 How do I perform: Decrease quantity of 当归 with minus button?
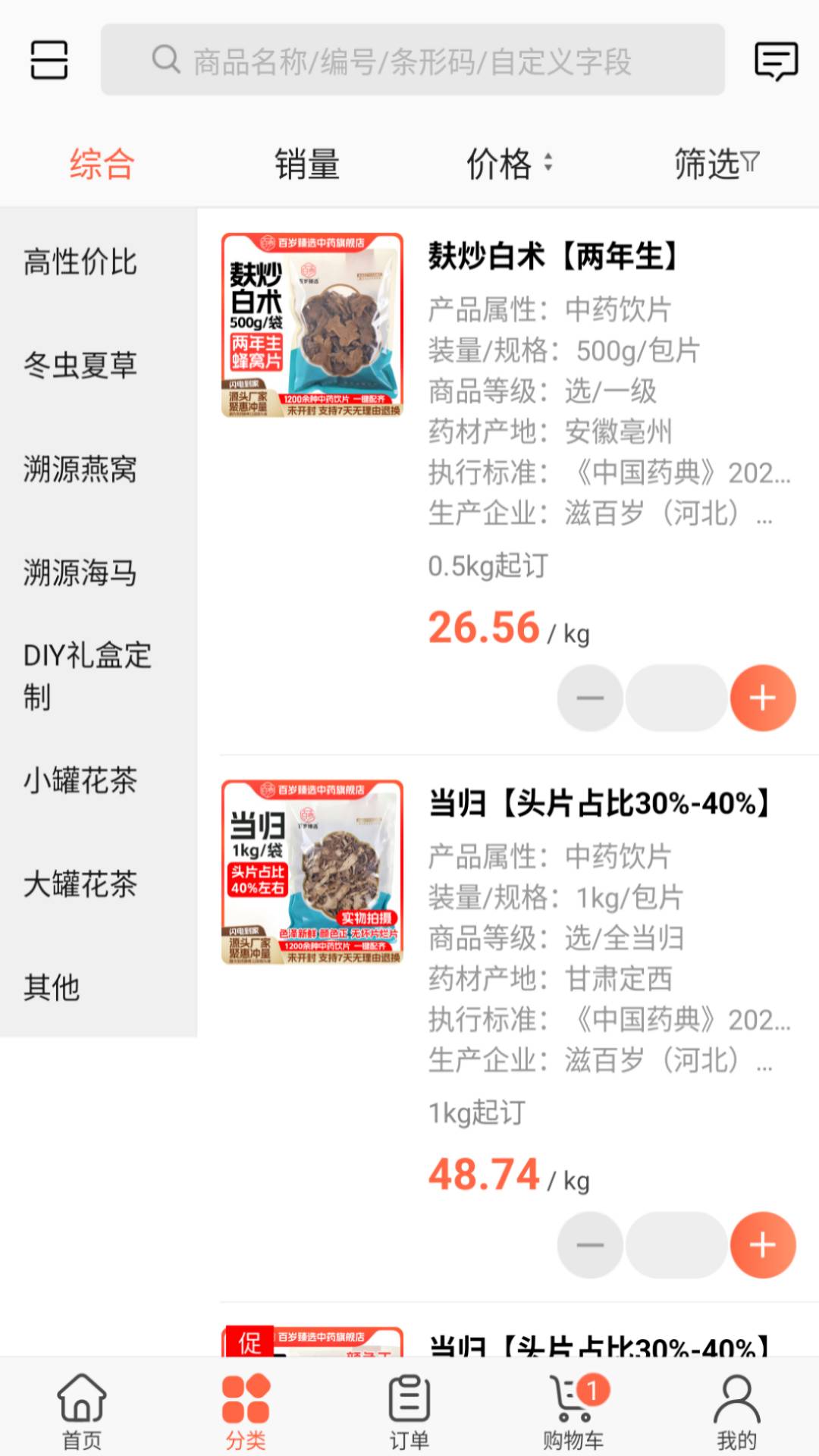point(590,1245)
